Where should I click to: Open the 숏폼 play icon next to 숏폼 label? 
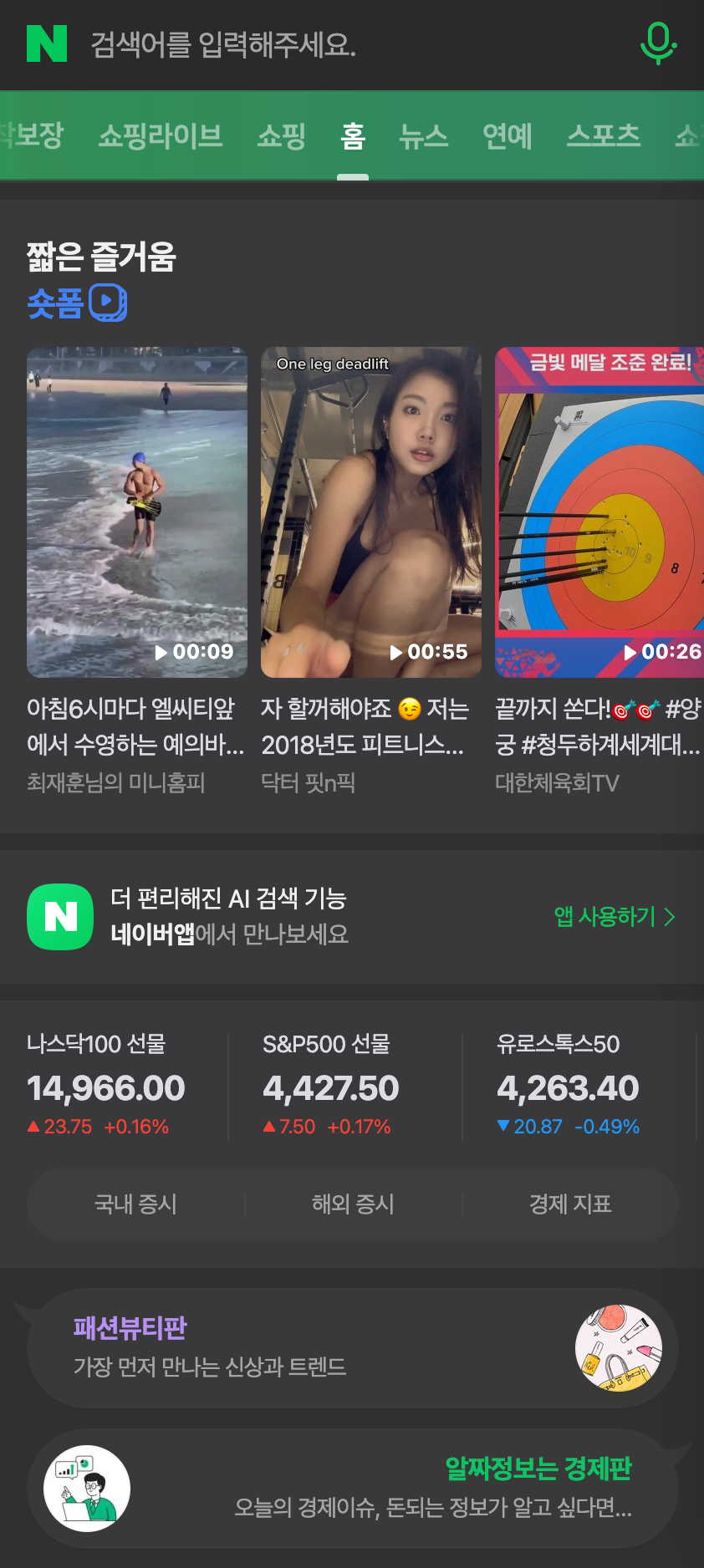pyautogui.click(x=108, y=303)
